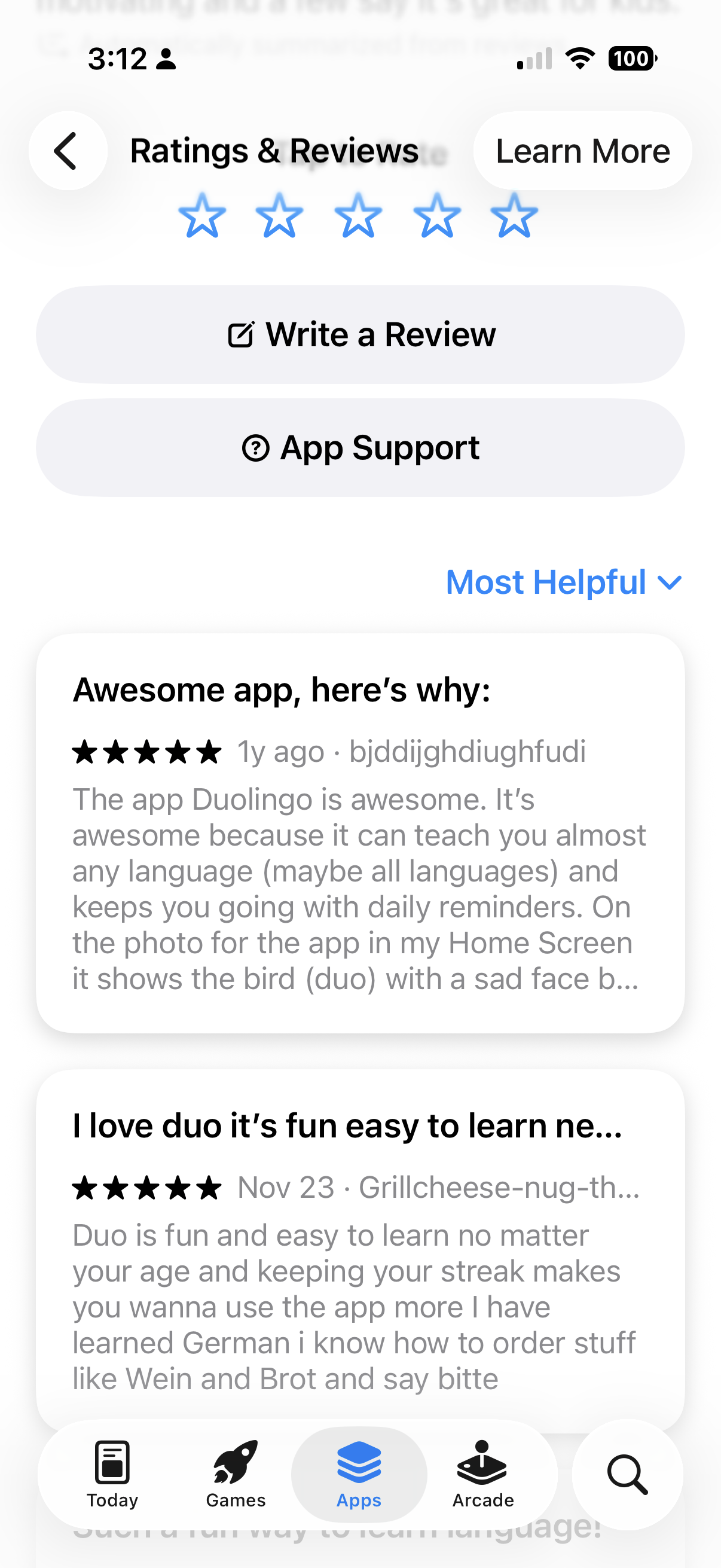Open the search magnifier
The width and height of the screenshot is (721, 1568).
click(627, 1474)
